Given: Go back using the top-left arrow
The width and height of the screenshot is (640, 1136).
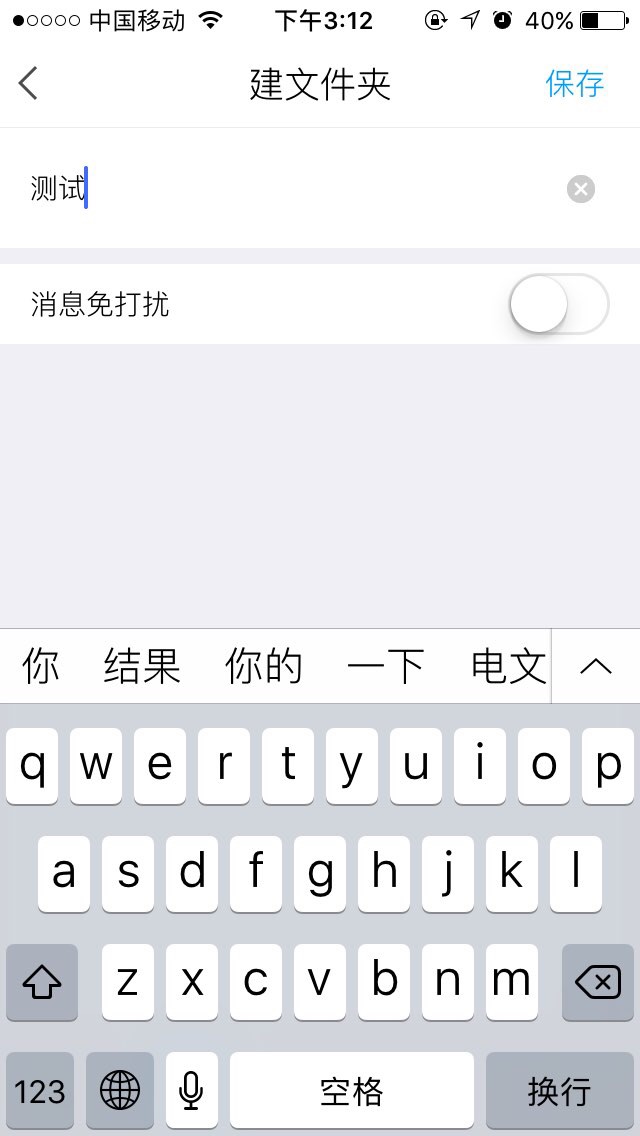Looking at the screenshot, I should 28,83.
